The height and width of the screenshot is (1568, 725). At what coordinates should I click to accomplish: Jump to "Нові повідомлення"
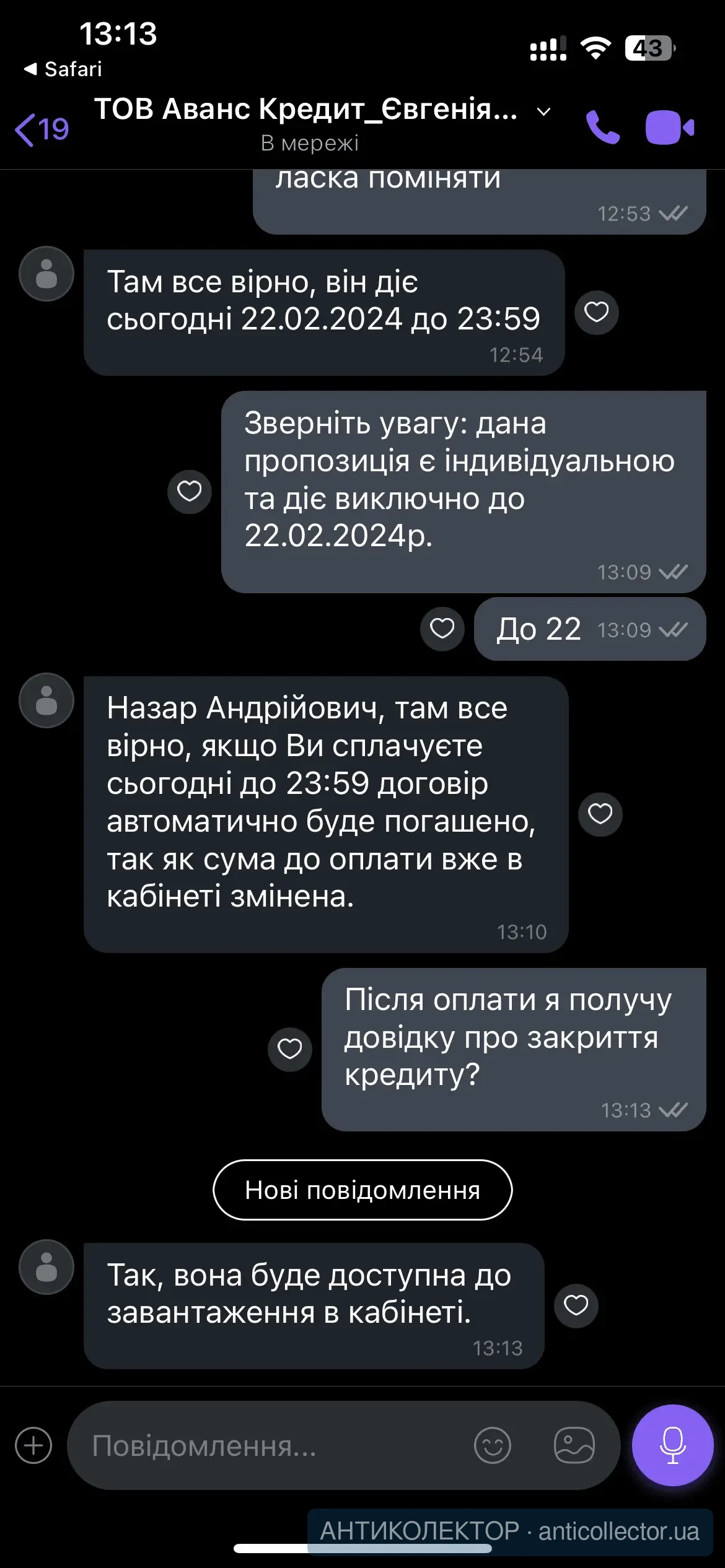click(362, 1190)
